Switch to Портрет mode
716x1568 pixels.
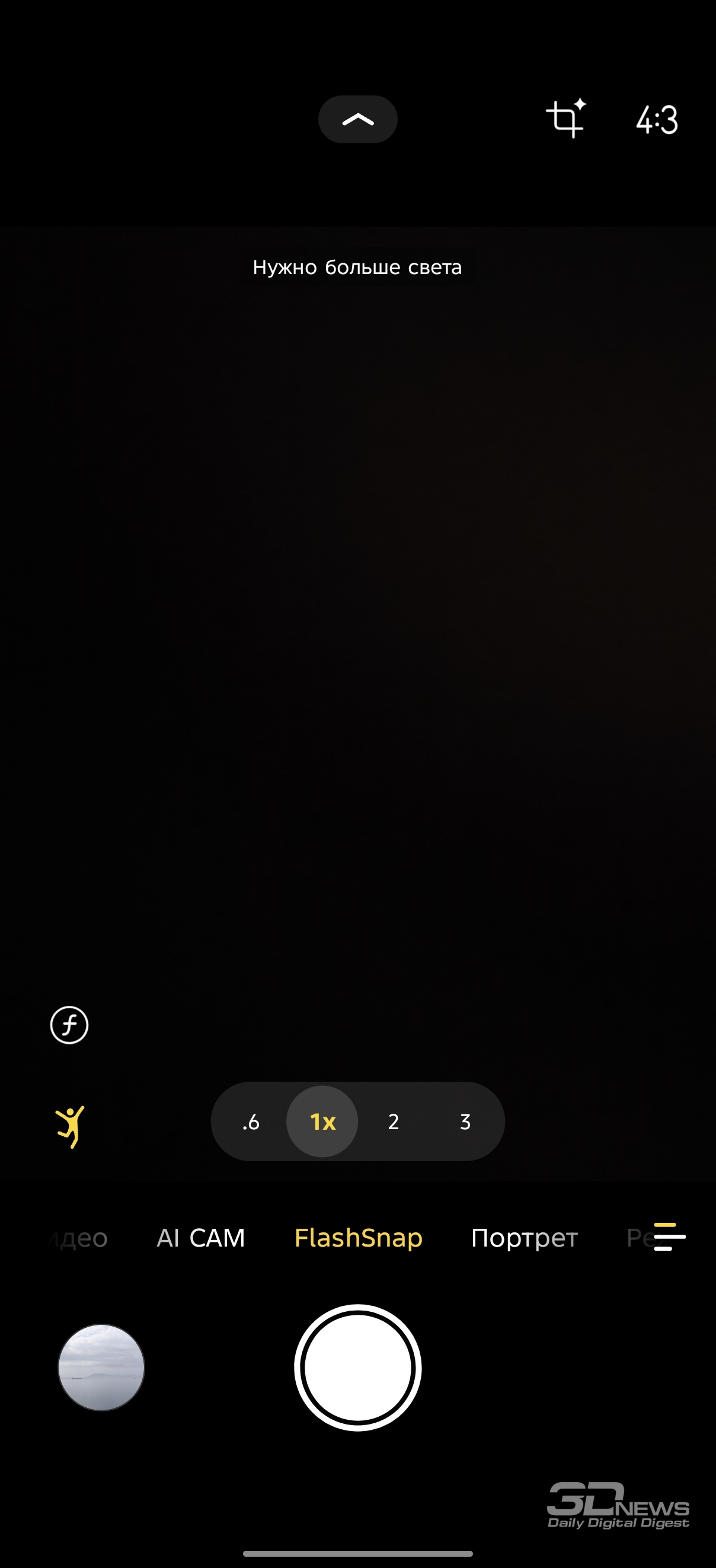pos(524,1238)
